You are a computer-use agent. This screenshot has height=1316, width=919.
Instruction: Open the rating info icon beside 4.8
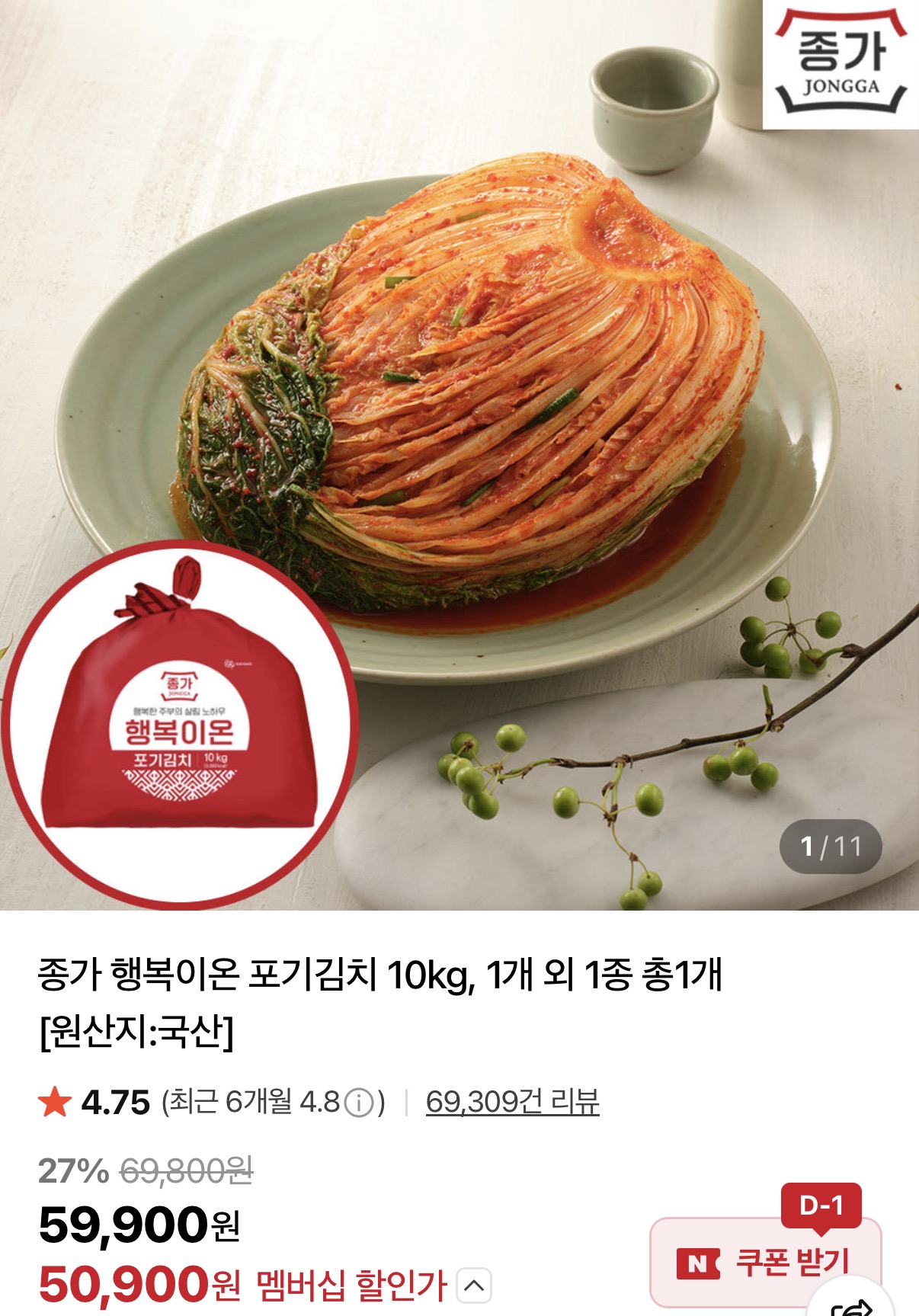[x=358, y=1103]
